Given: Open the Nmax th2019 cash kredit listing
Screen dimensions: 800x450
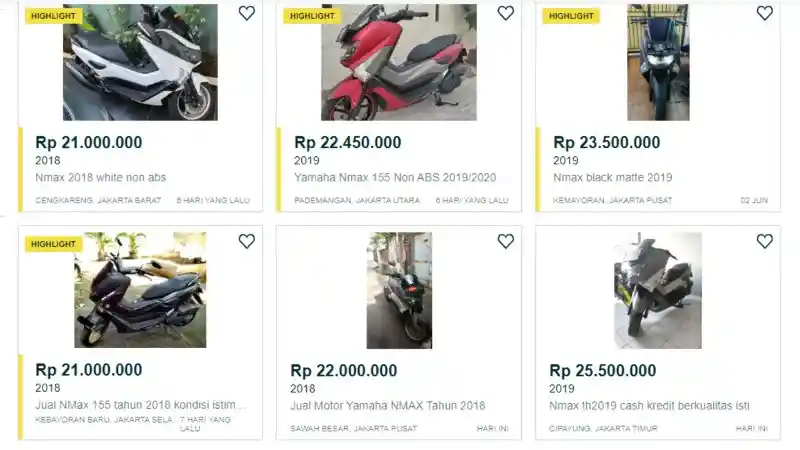Looking at the screenshot, I should click(x=651, y=405).
